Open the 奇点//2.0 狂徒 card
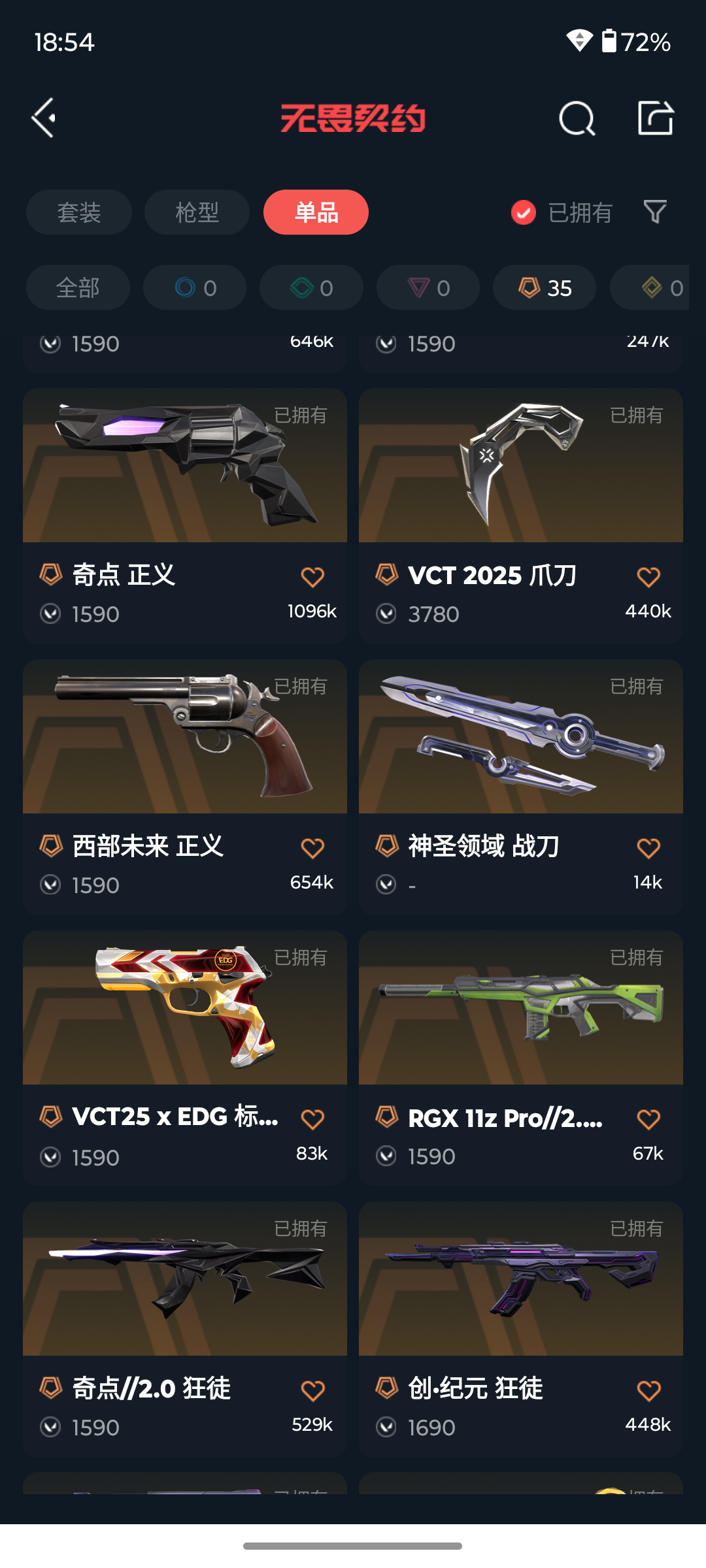 pos(185,1330)
